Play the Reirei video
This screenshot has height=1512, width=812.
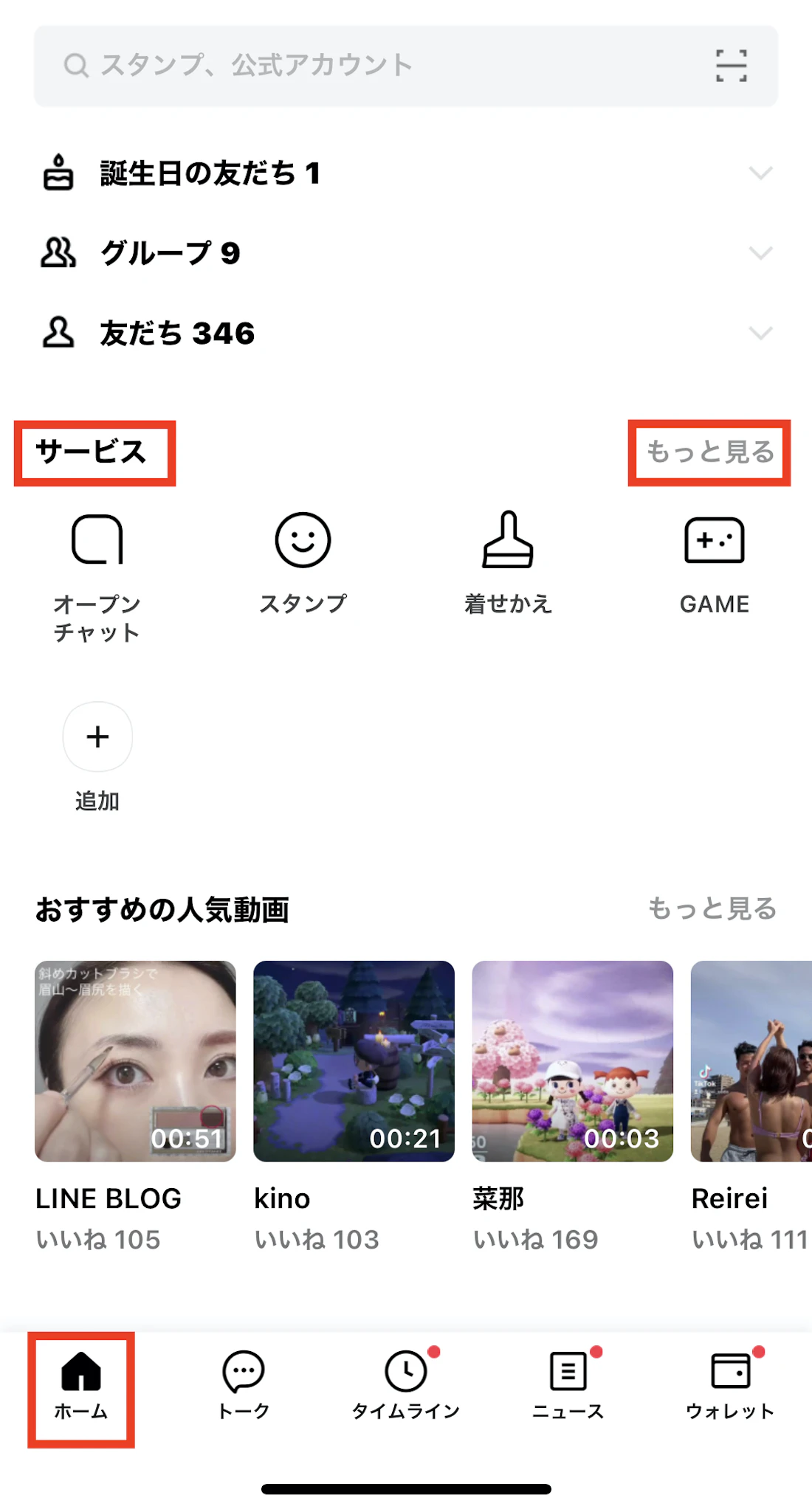[x=751, y=1061]
